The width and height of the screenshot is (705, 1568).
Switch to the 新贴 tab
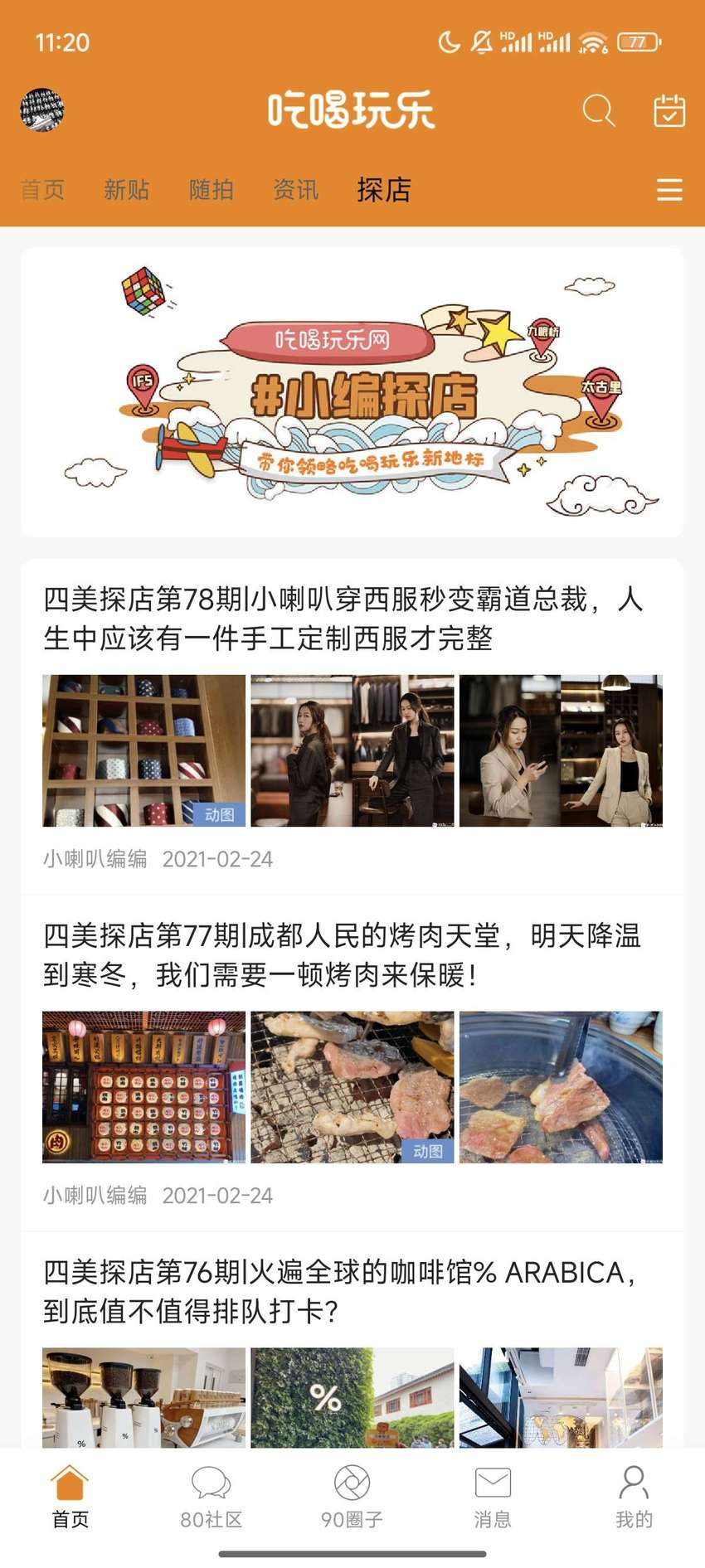point(127,190)
